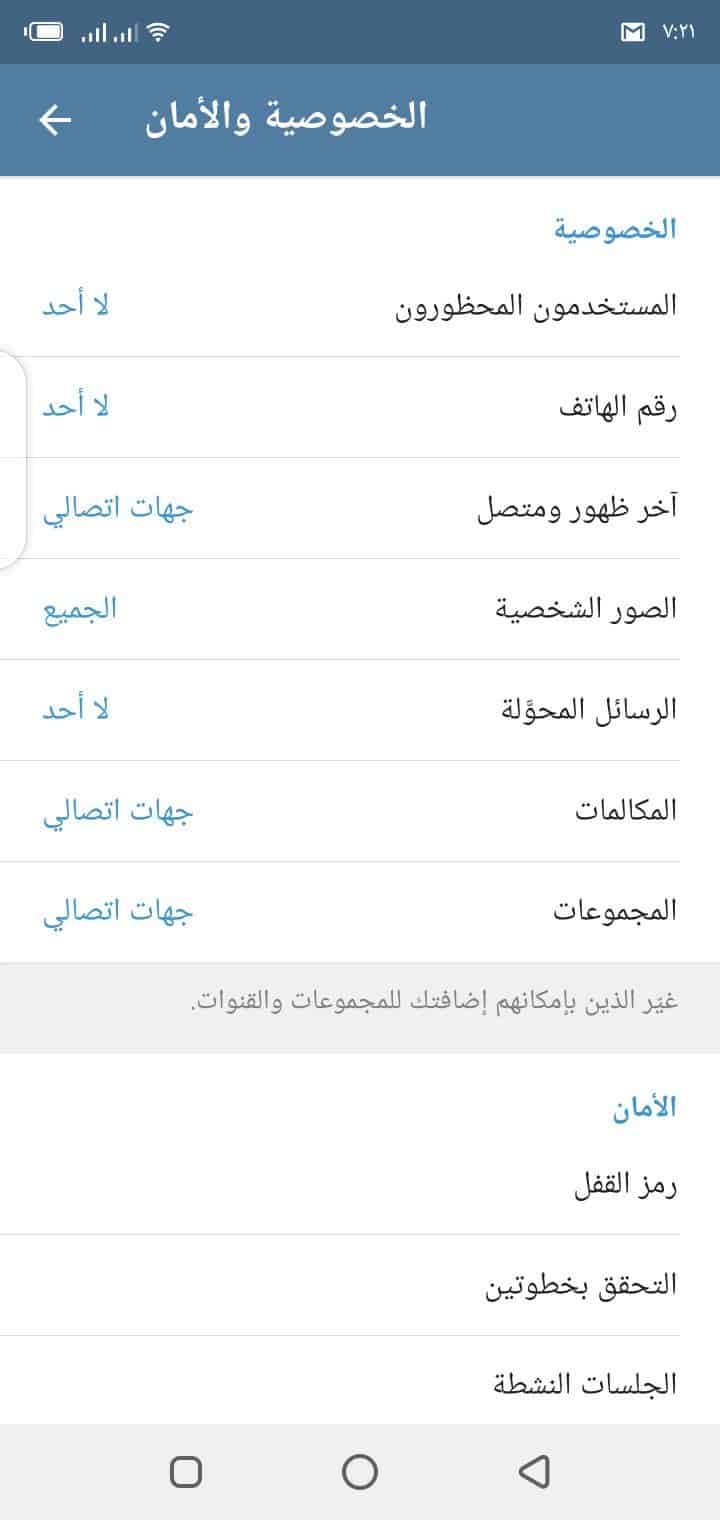Open المكالمات privacy setting
720x1520 pixels.
point(360,812)
